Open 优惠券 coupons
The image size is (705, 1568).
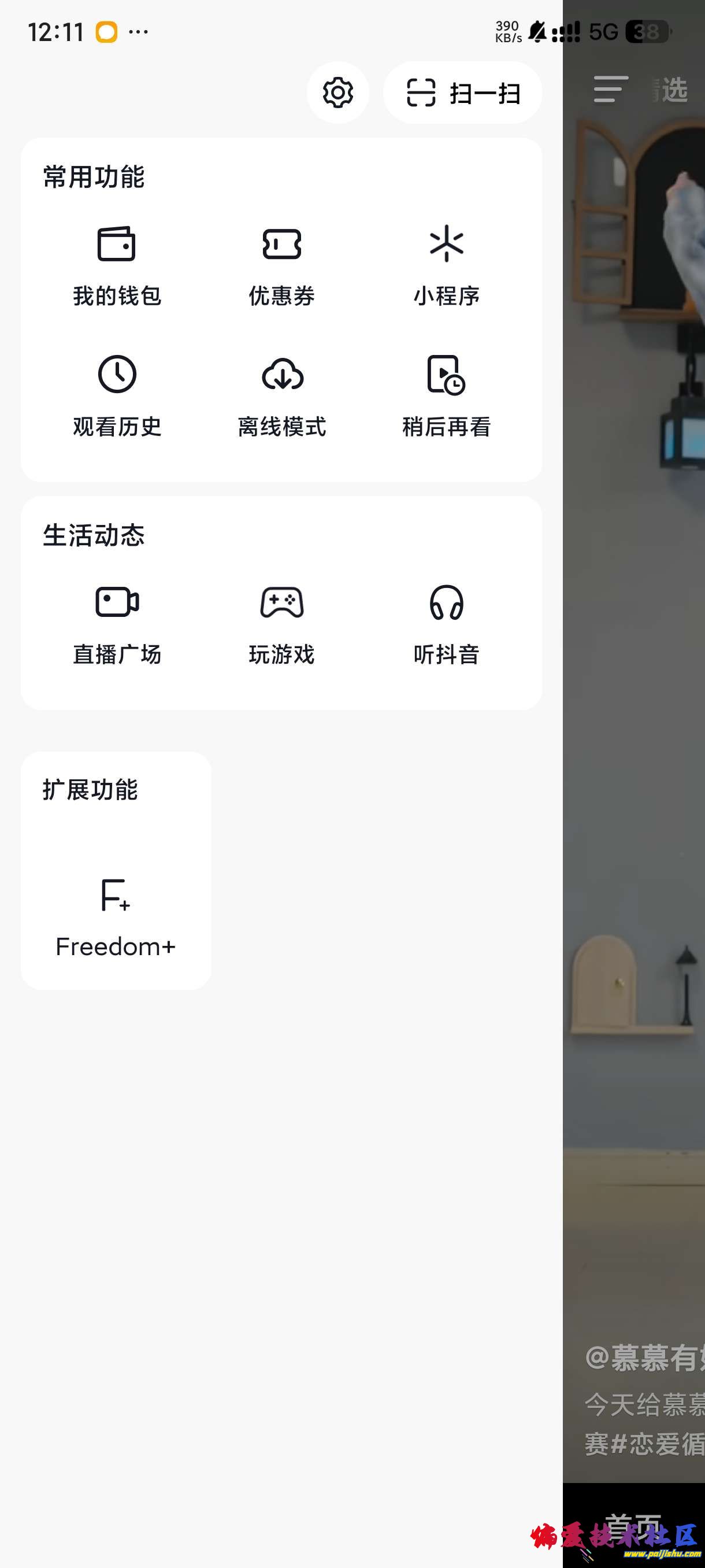[281, 265]
